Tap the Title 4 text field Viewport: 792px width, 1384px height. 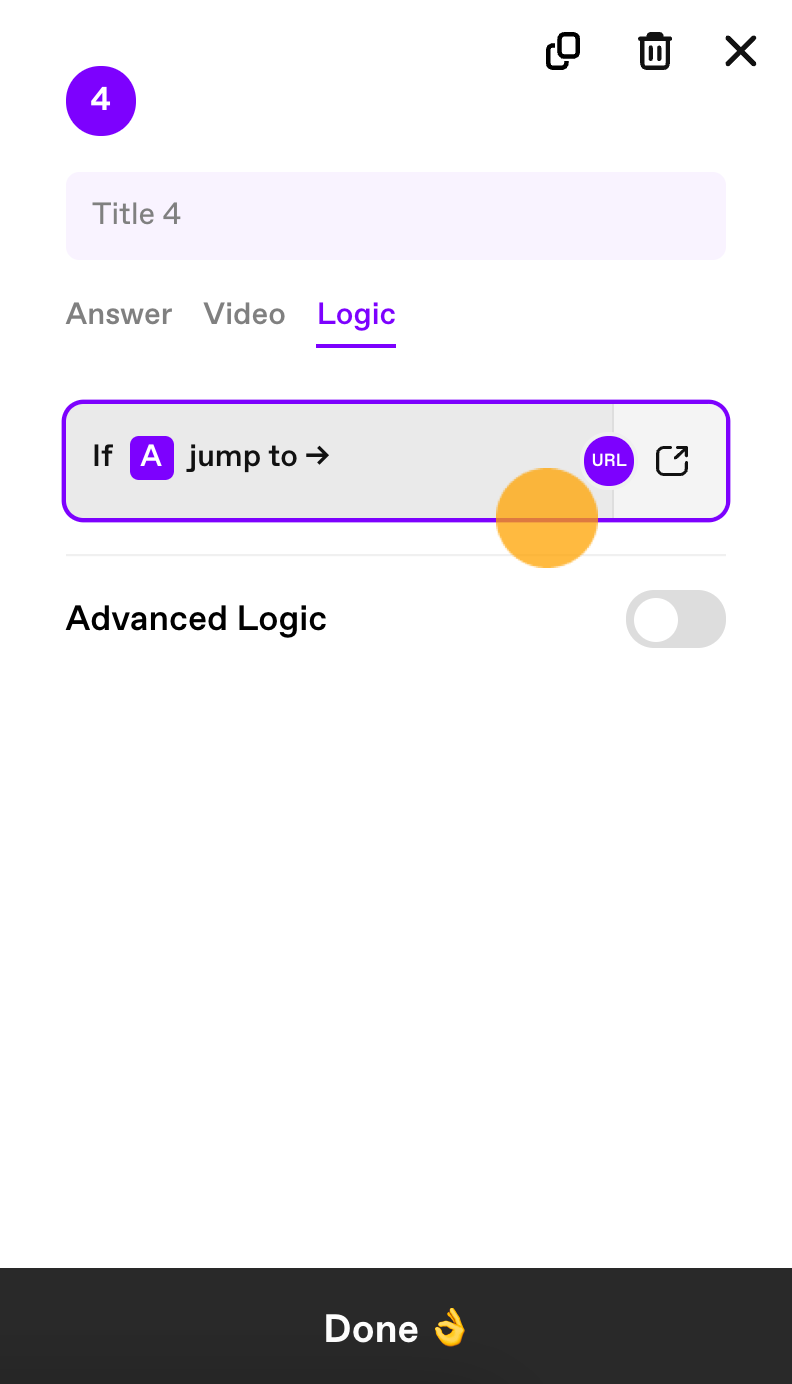coord(396,215)
